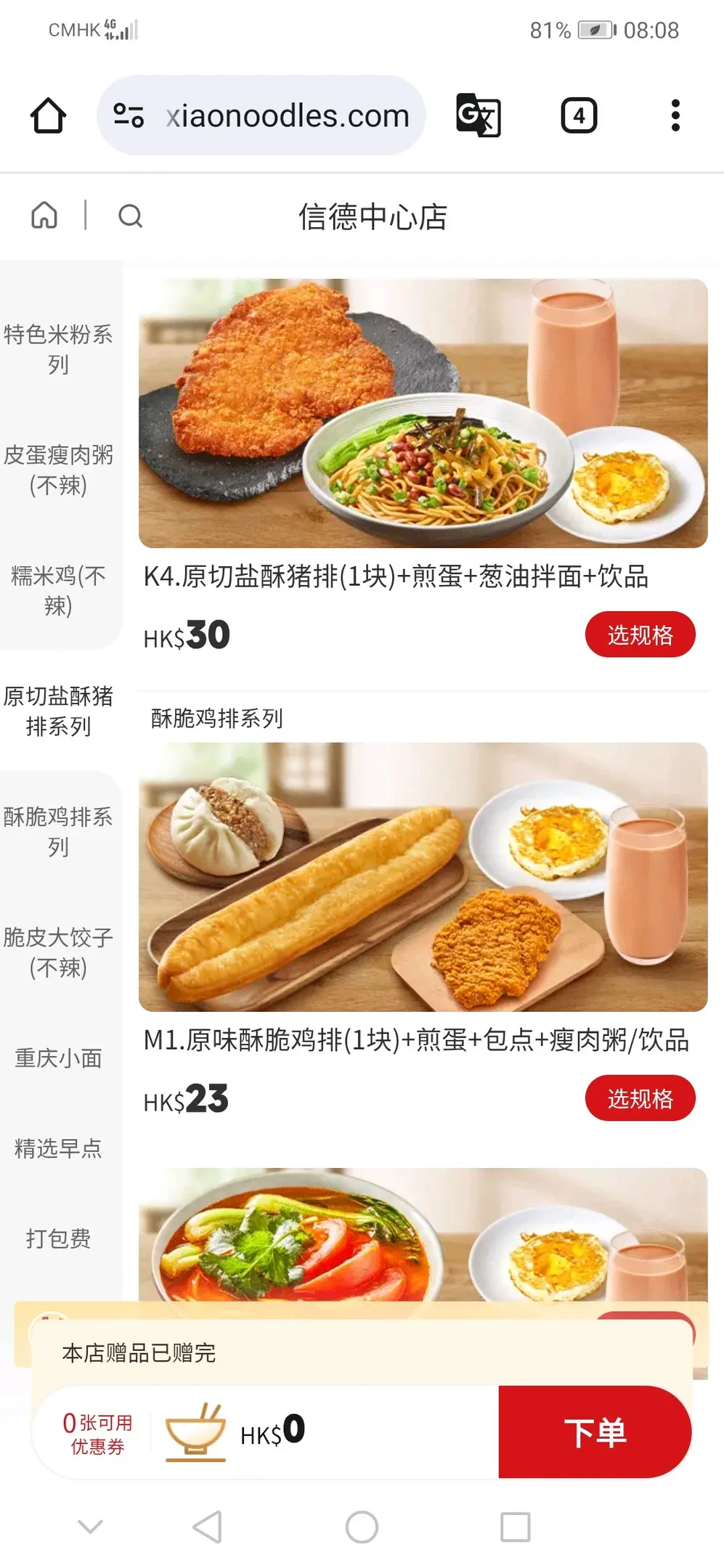
Task: Translate this page with Google Translate
Action: coord(478,115)
